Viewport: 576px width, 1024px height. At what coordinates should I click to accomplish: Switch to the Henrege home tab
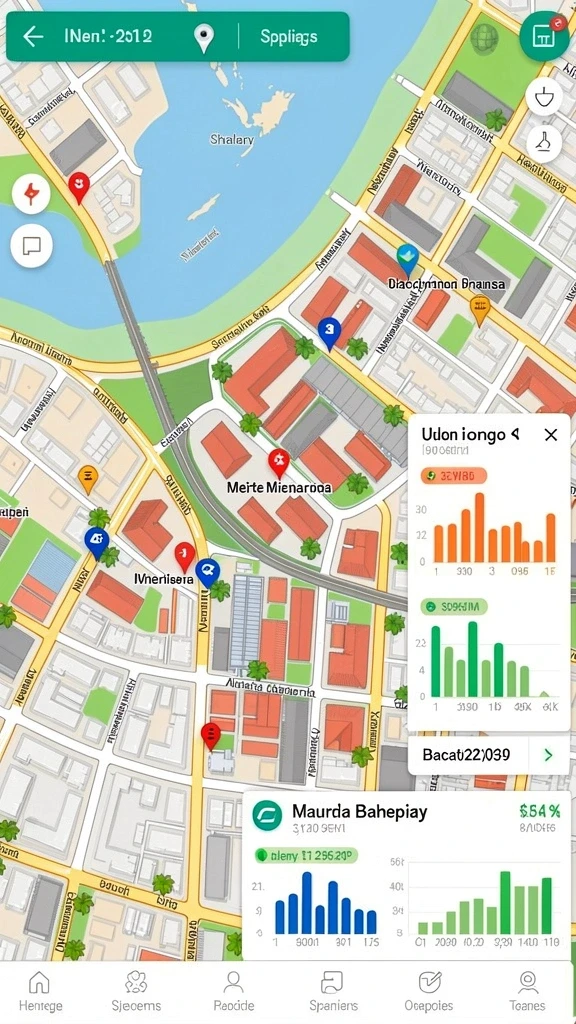(x=40, y=991)
